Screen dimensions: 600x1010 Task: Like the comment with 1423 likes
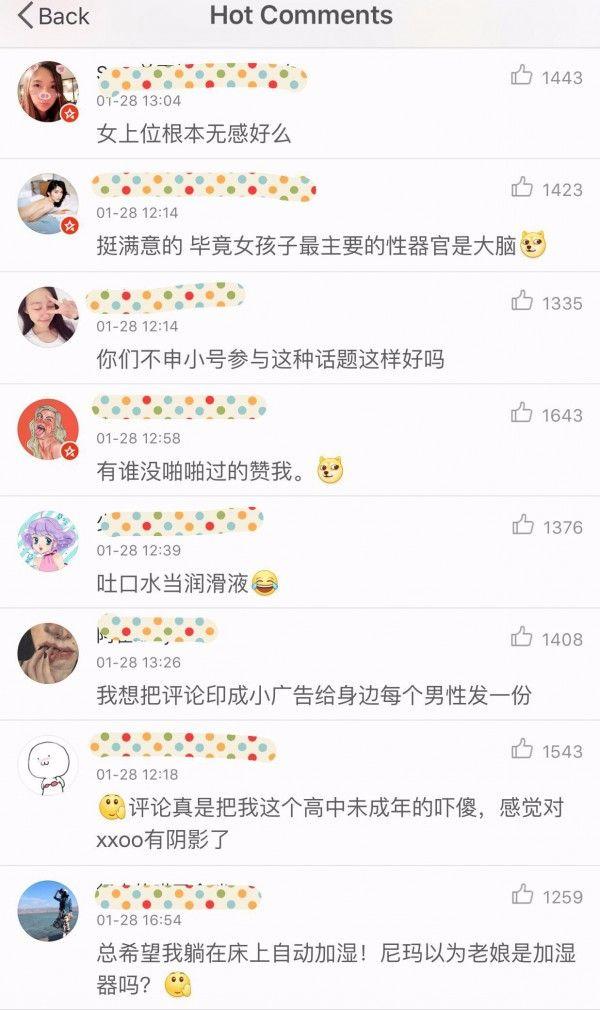click(521, 188)
